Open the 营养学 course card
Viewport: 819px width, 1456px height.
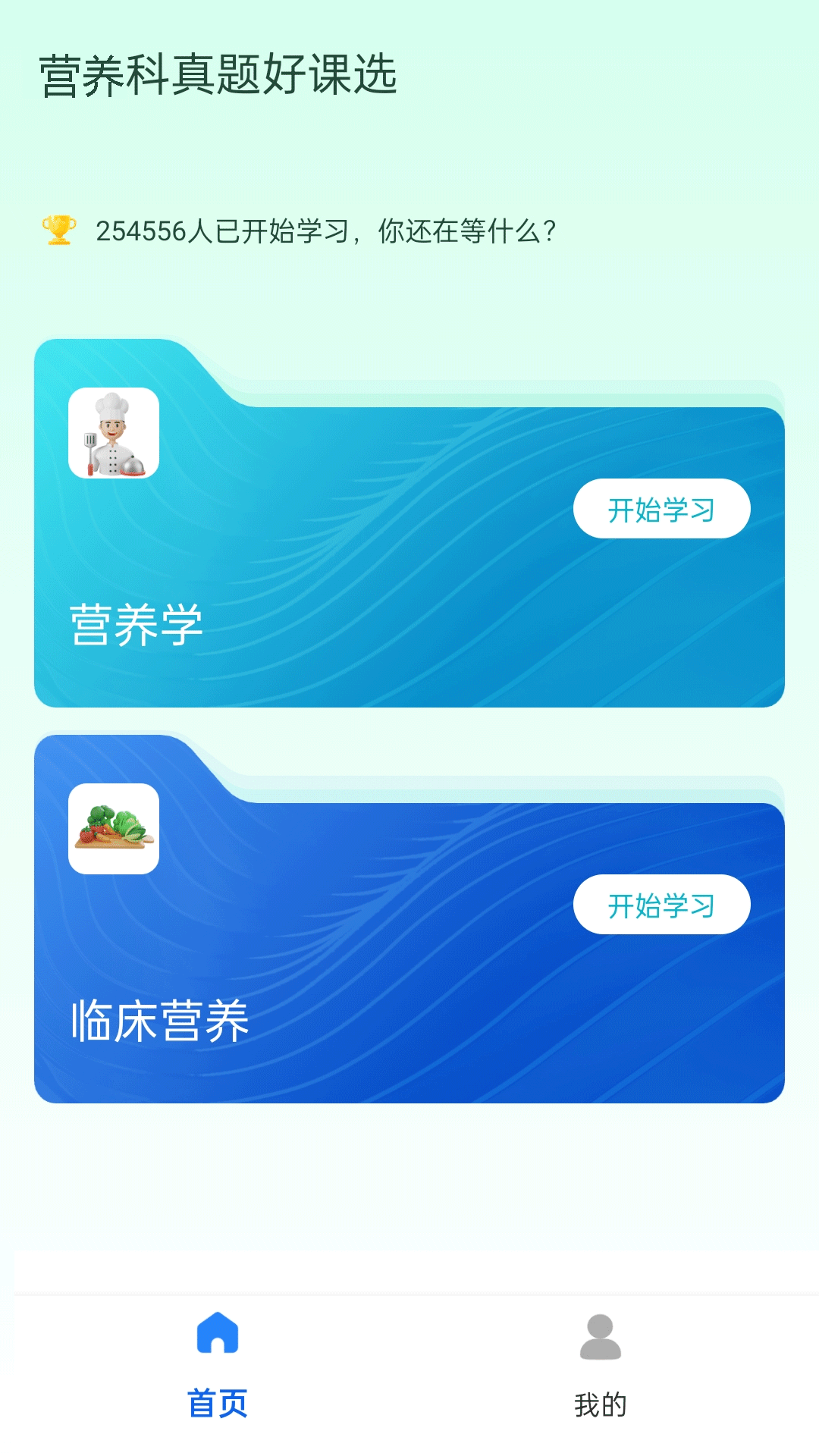point(409,523)
